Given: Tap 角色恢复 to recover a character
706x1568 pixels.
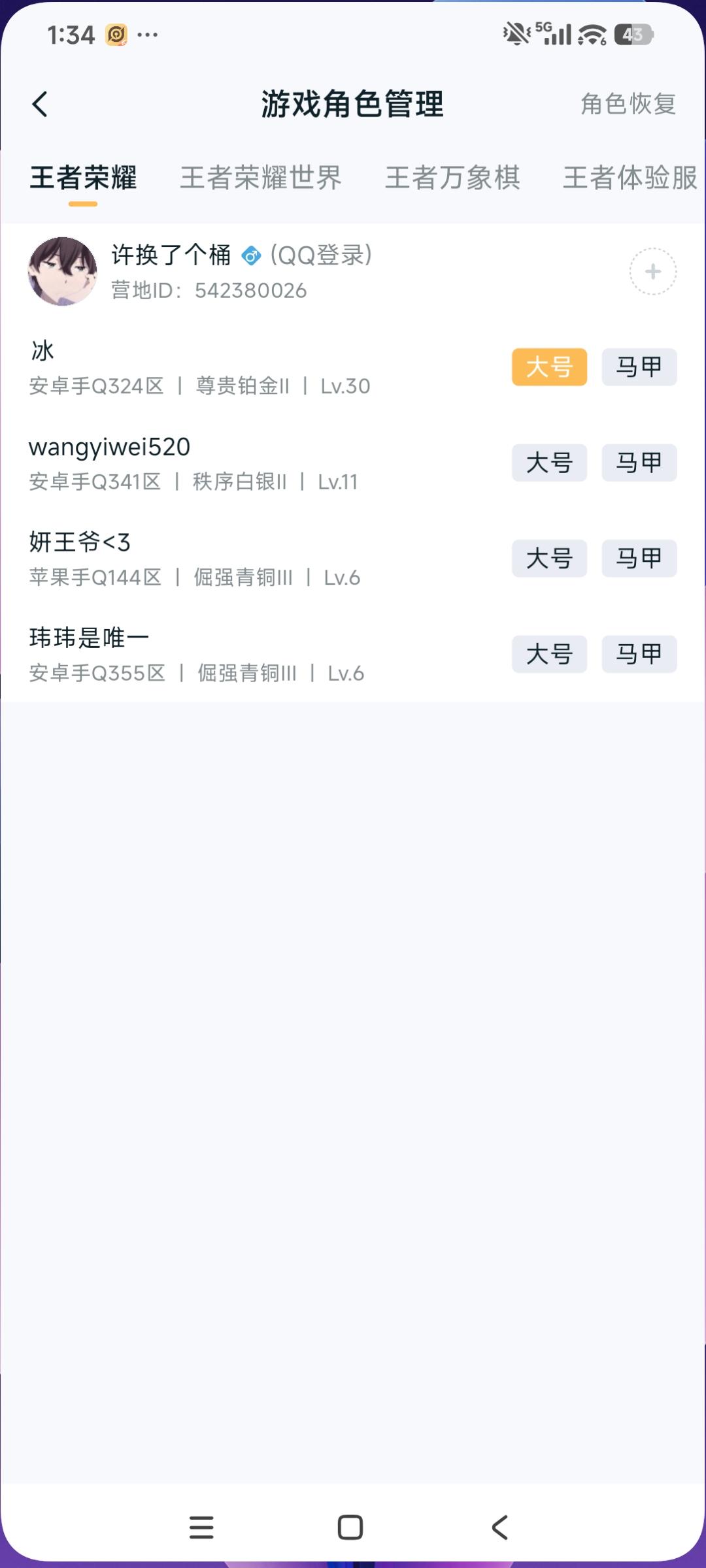Looking at the screenshot, I should (628, 104).
